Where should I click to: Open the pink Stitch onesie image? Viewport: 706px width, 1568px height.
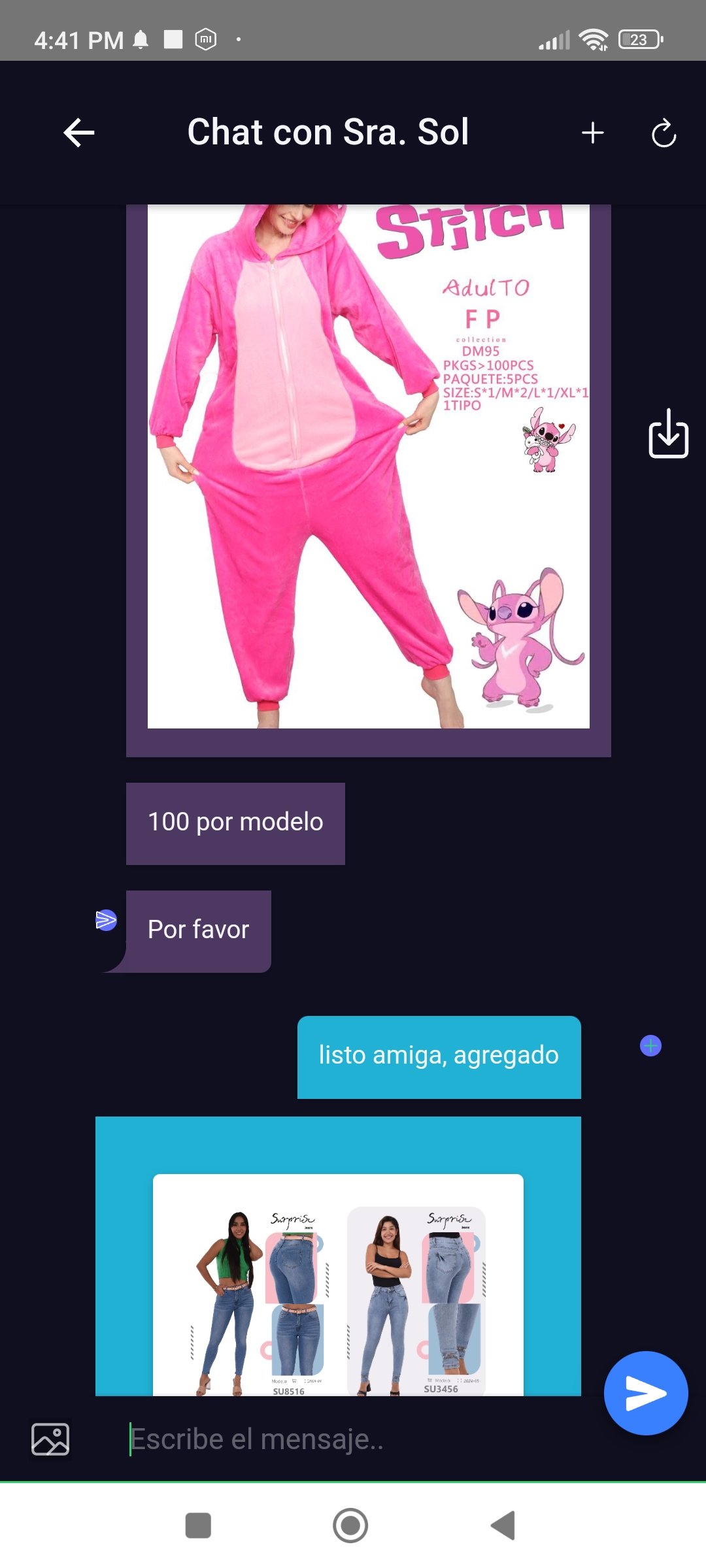369,466
